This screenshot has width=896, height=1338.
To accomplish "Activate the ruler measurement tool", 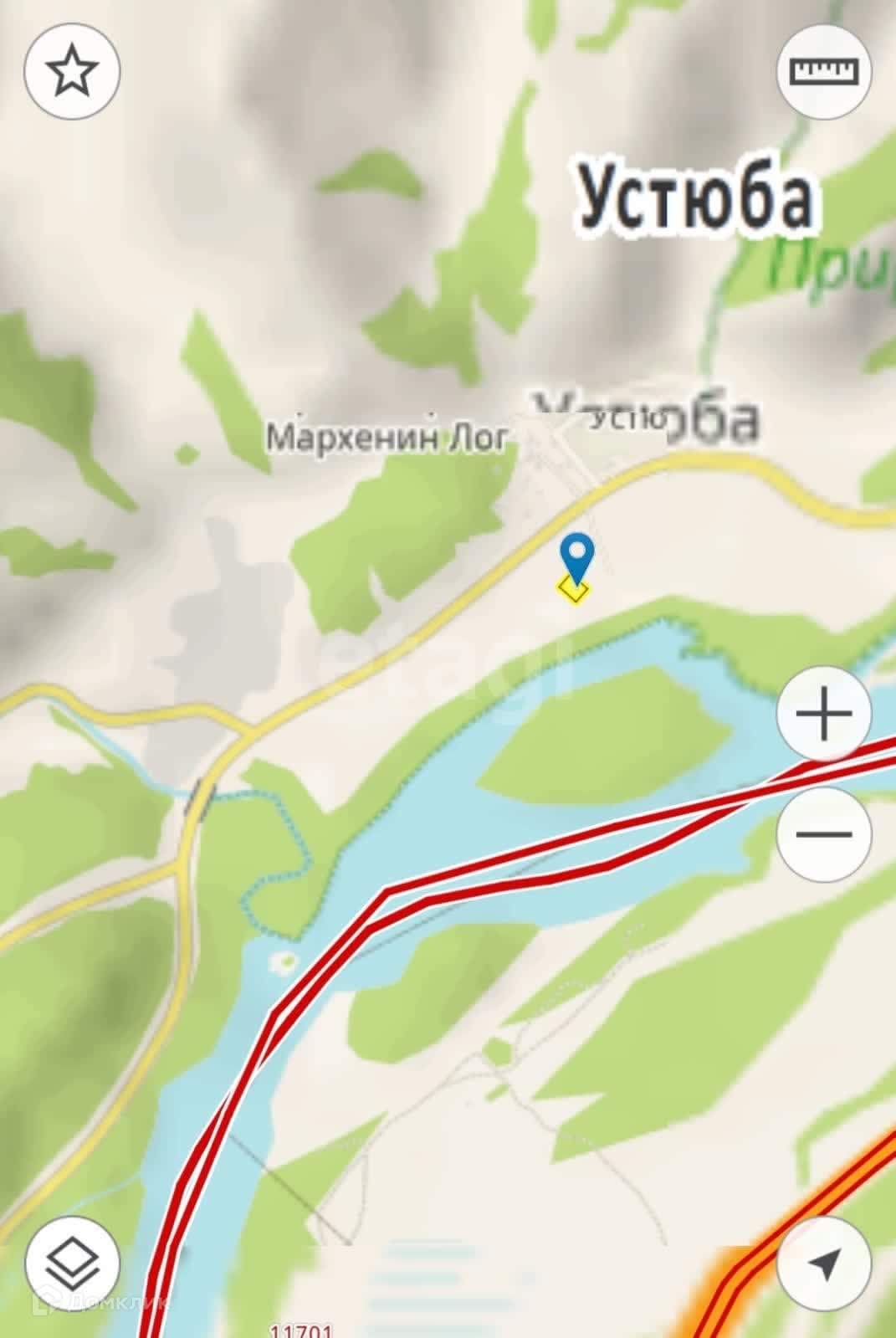I will (x=824, y=72).
